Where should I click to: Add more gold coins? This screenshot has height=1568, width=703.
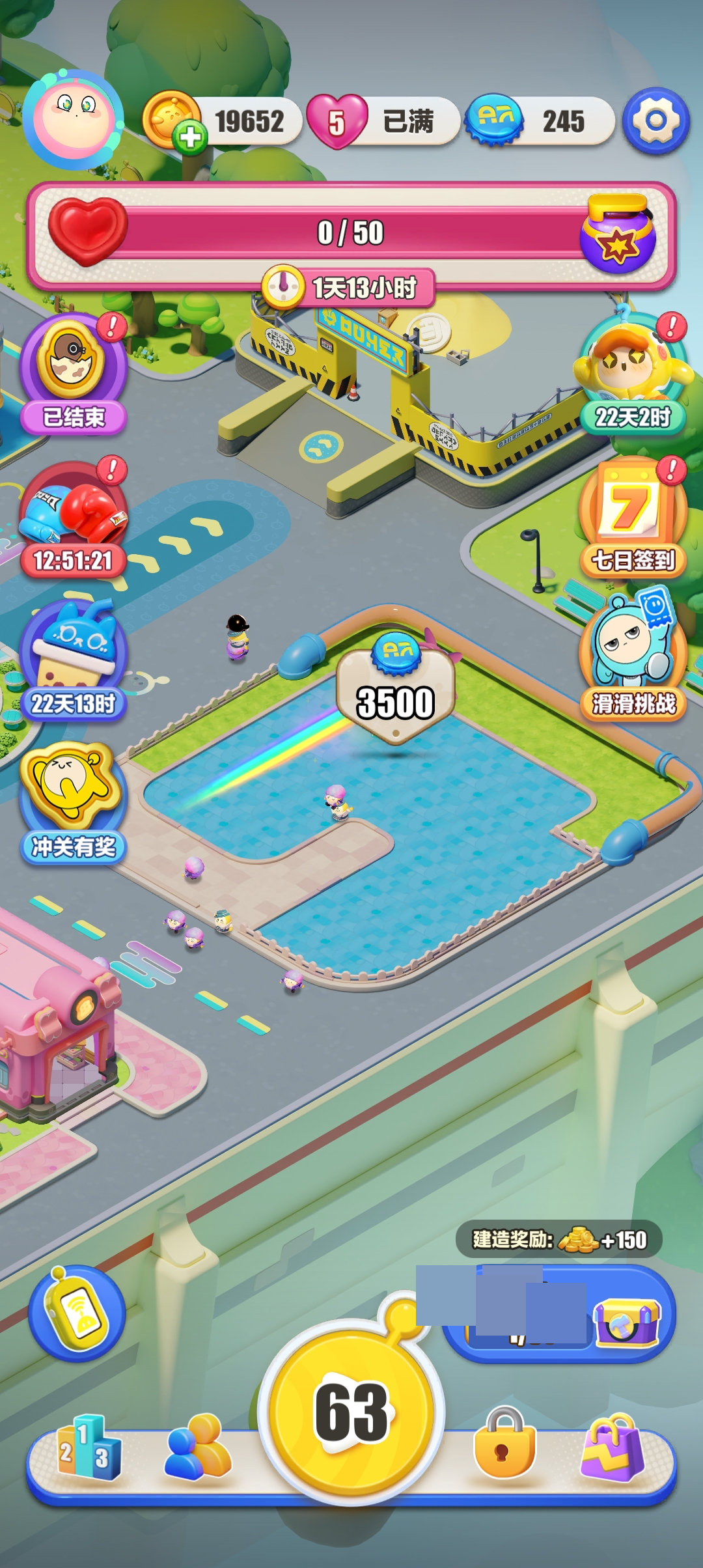pyautogui.click(x=190, y=137)
